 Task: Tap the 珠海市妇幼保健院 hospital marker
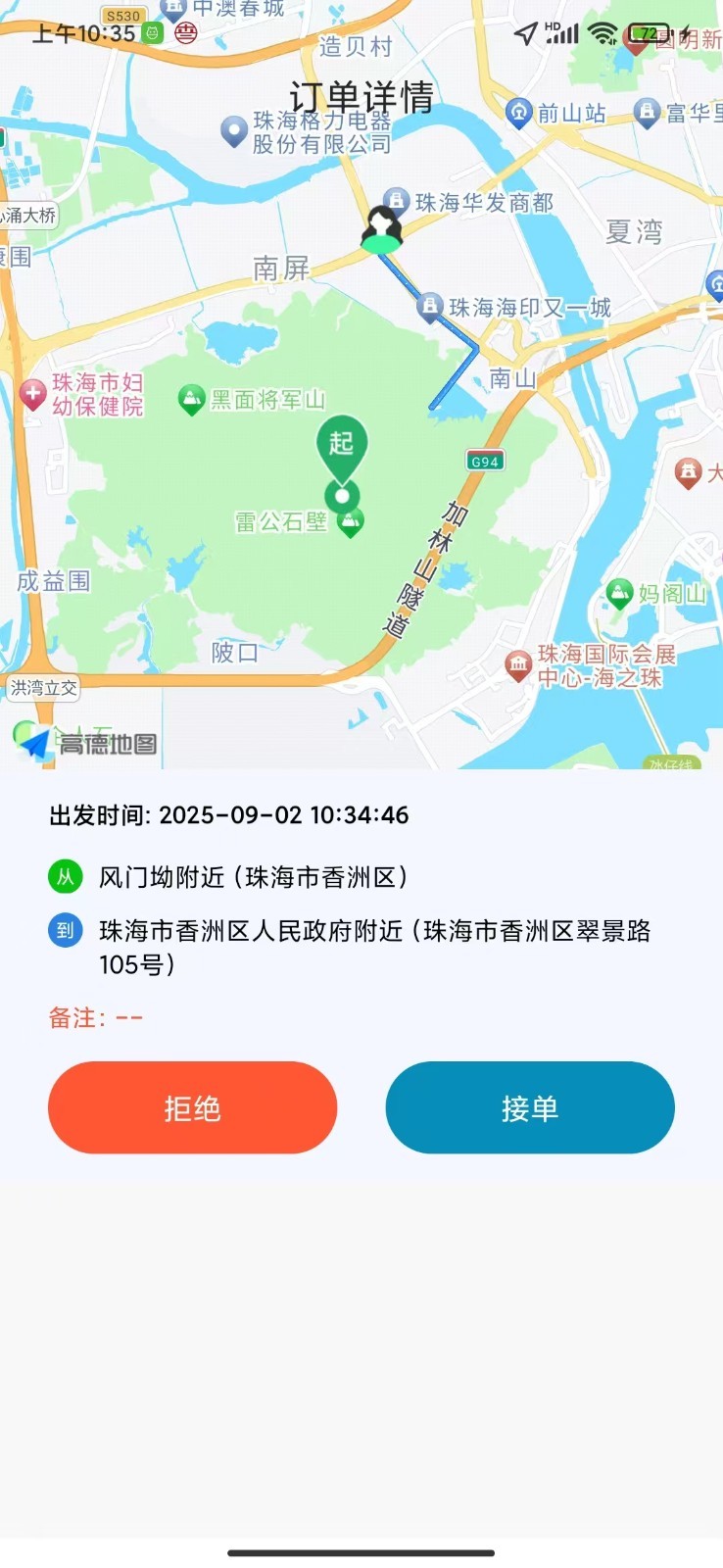(x=32, y=392)
